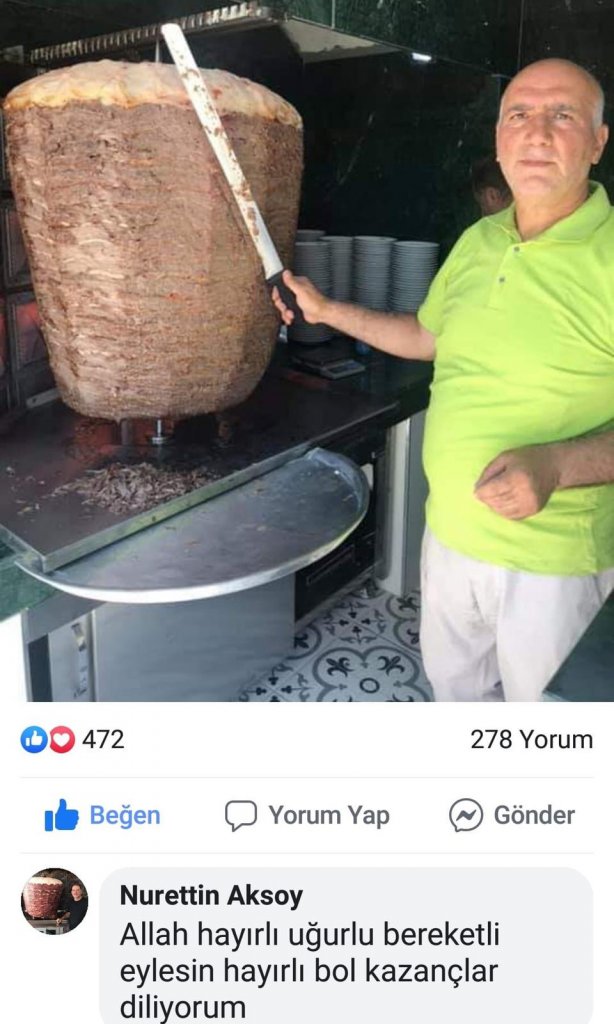
Task: Tap Yorum Yap to comment
Action: click(307, 815)
